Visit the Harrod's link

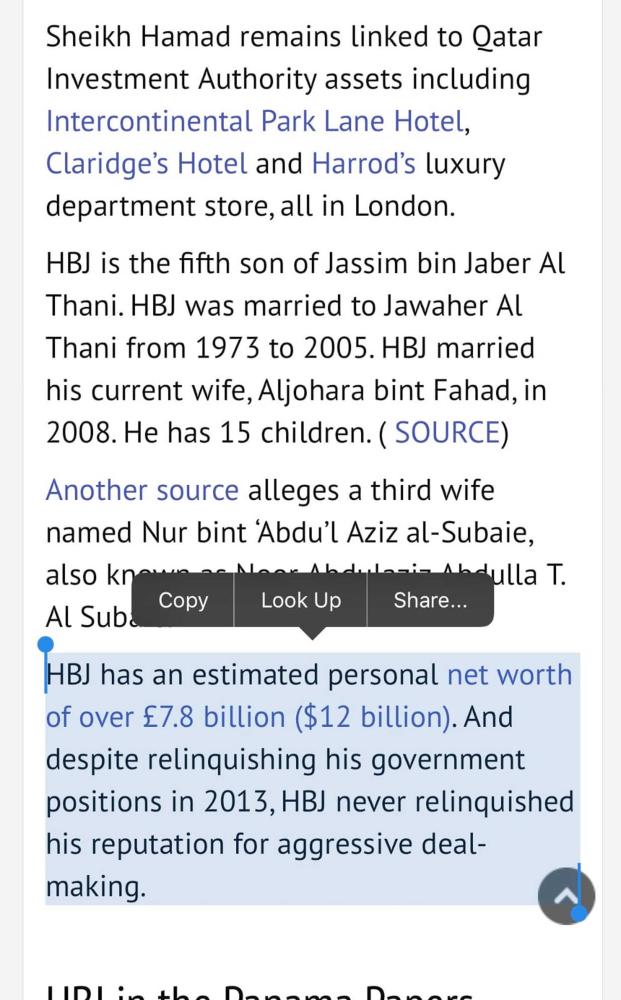click(x=363, y=164)
